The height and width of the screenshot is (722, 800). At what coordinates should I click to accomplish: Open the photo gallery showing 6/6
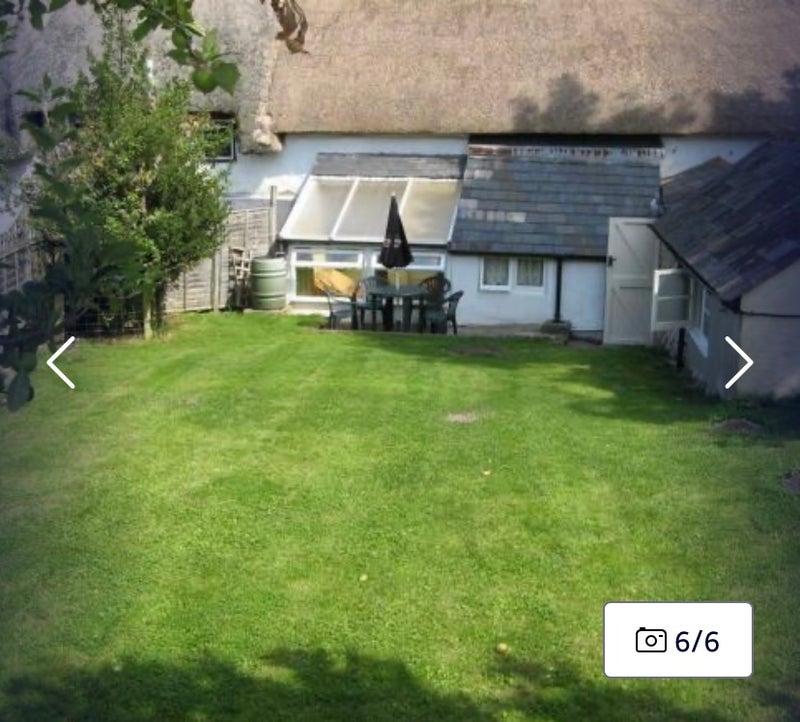point(678,640)
